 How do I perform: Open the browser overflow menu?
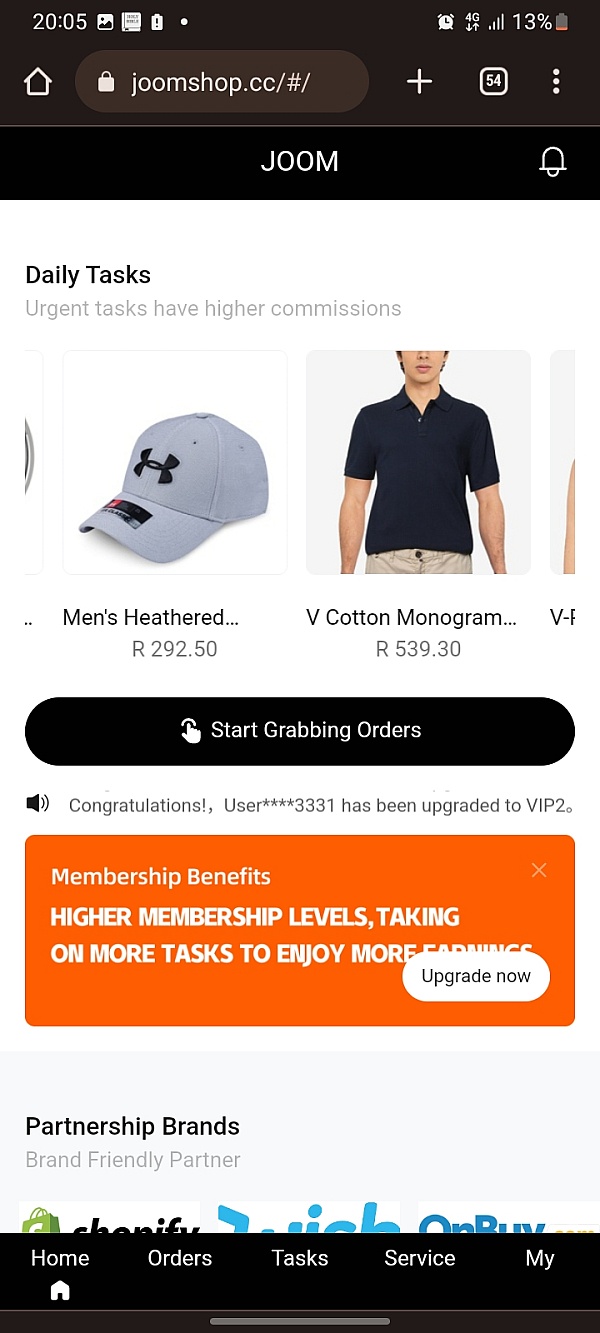556,82
